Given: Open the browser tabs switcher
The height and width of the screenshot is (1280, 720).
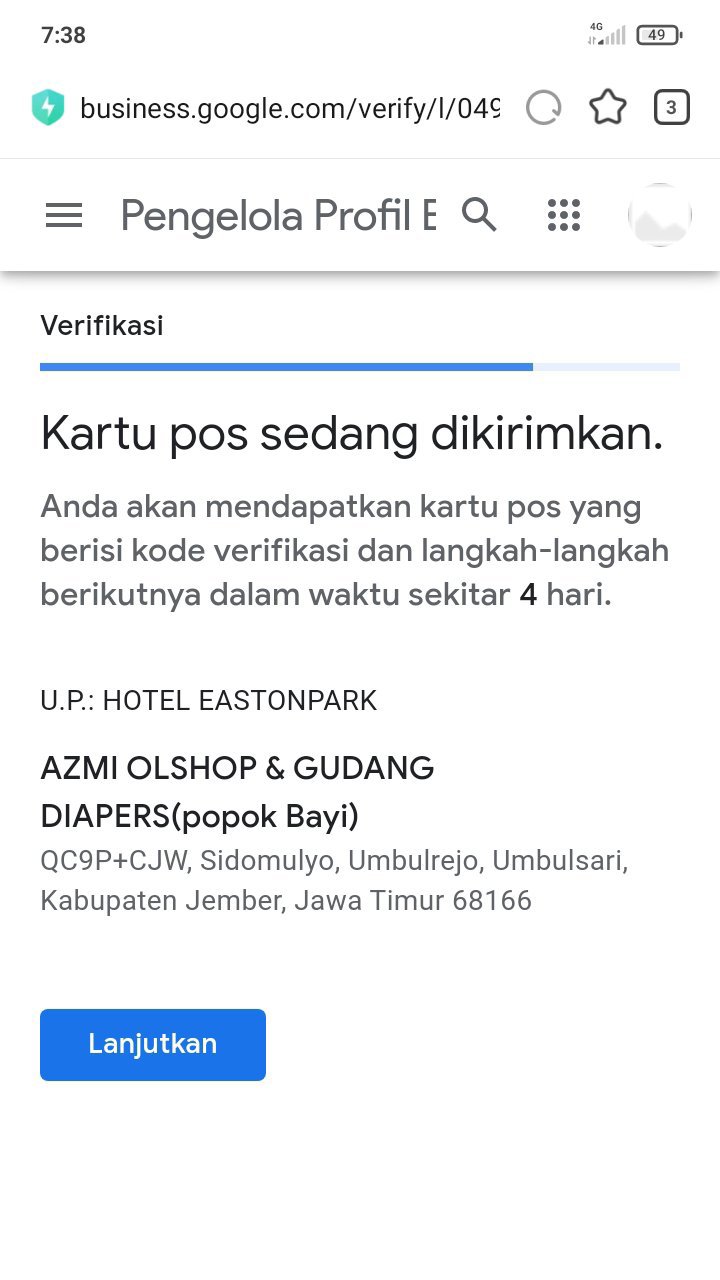Looking at the screenshot, I should [671, 108].
